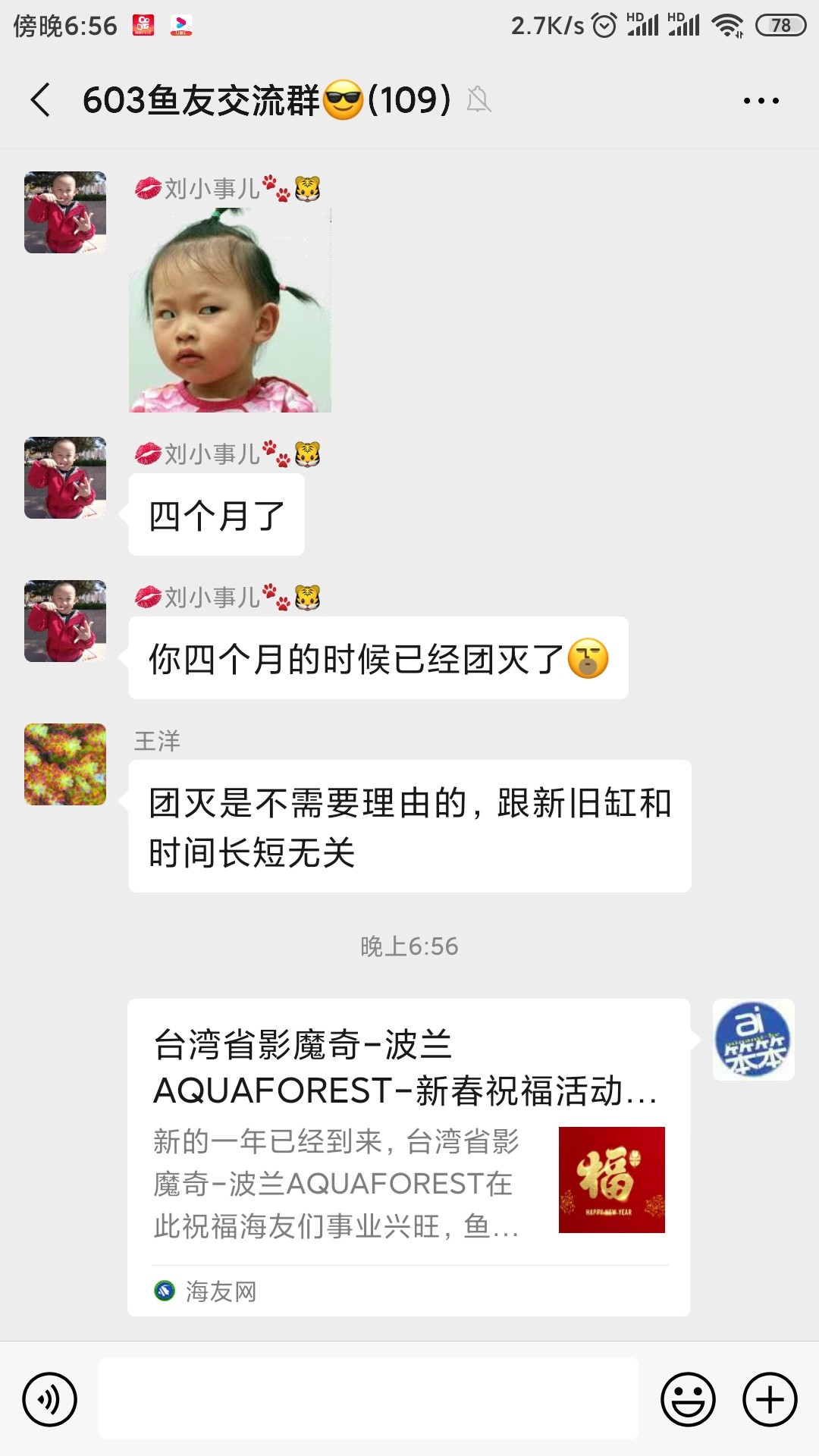View the little girl sticker image
This screenshot has width=819, height=1456.
[230, 311]
